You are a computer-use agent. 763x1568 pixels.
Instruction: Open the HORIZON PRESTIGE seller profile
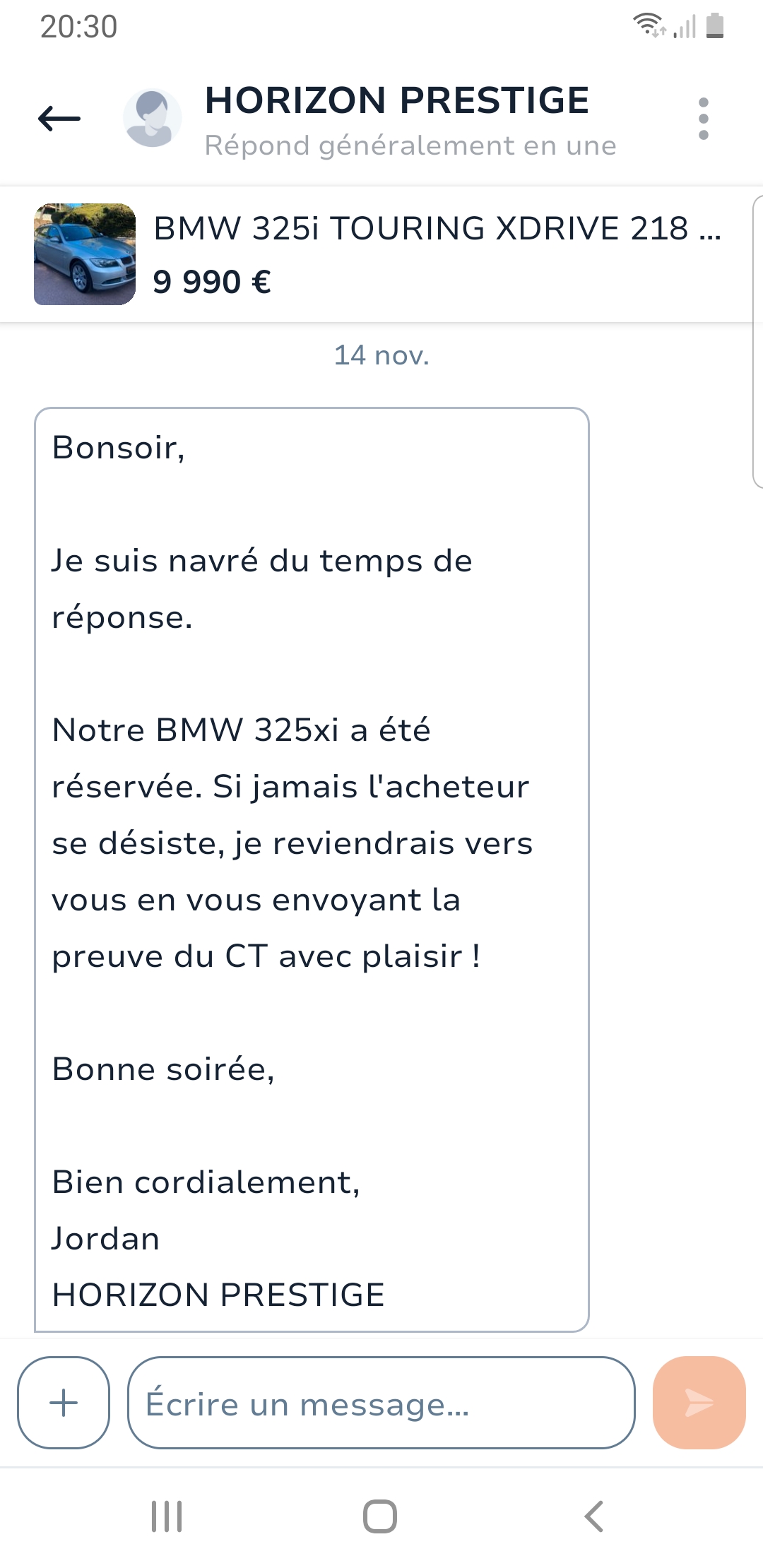click(397, 100)
